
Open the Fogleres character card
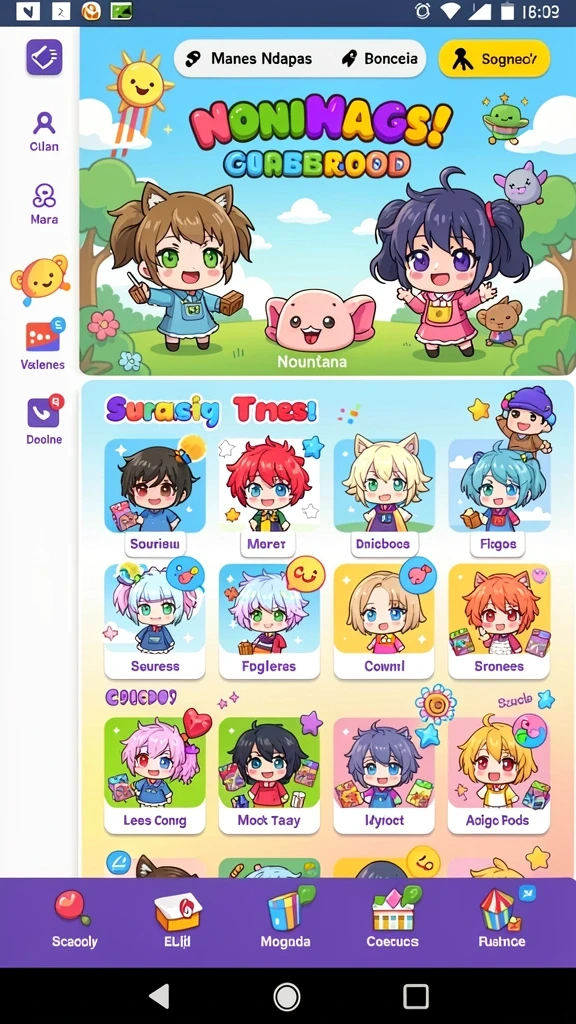click(x=268, y=622)
